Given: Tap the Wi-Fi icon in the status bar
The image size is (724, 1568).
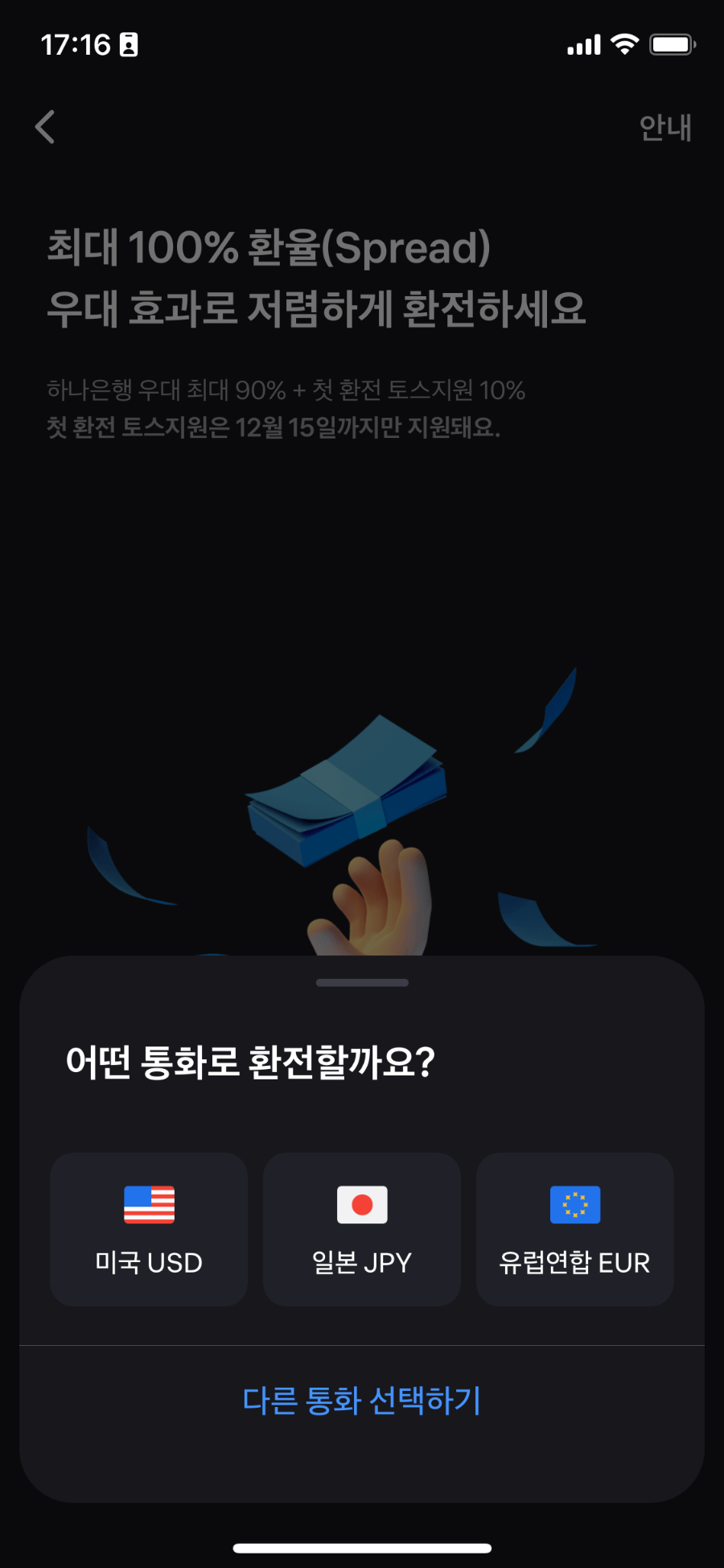Looking at the screenshot, I should 623,43.
